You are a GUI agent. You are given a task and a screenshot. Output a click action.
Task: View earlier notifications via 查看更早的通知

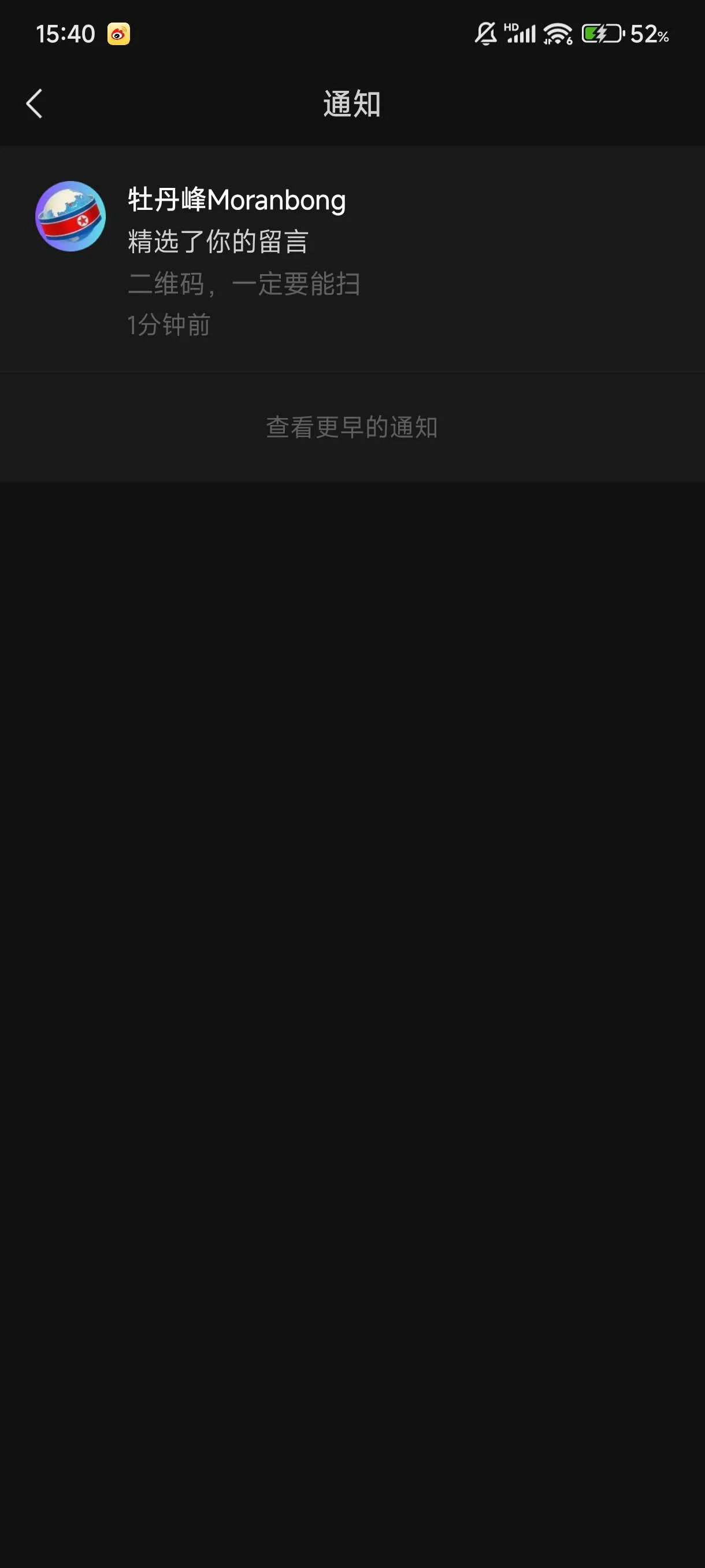pyautogui.click(x=351, y=427)
